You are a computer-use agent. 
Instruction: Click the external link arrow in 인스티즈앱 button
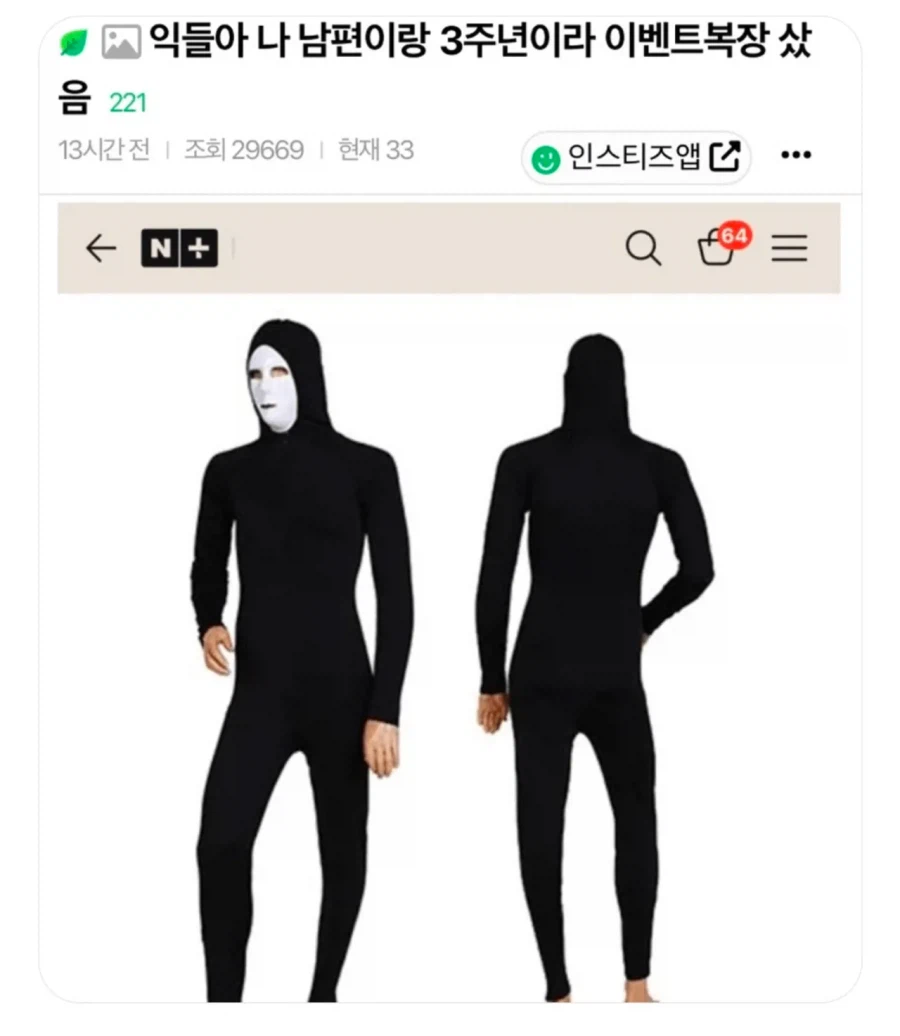pyautogui.click(x=727, y=155)
